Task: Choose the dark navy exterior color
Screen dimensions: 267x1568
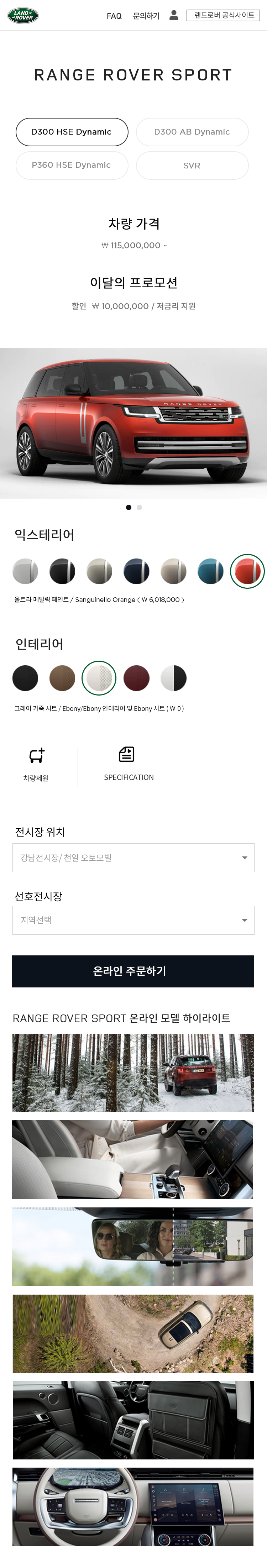Action: (x=136, y=571)
